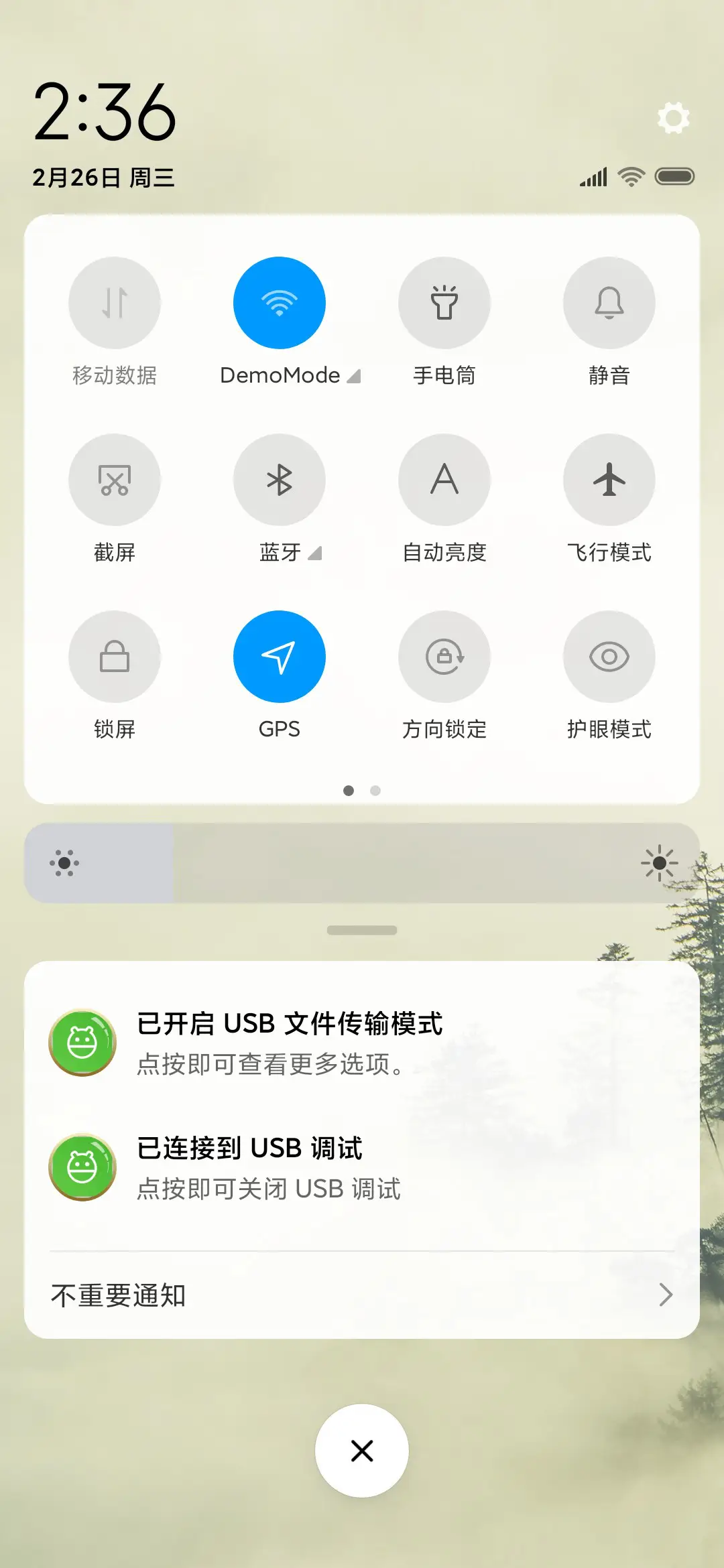This screenshot has height=1568, width=724.
Task: Open the unimportant notifications list
Action: [362, 1295]
